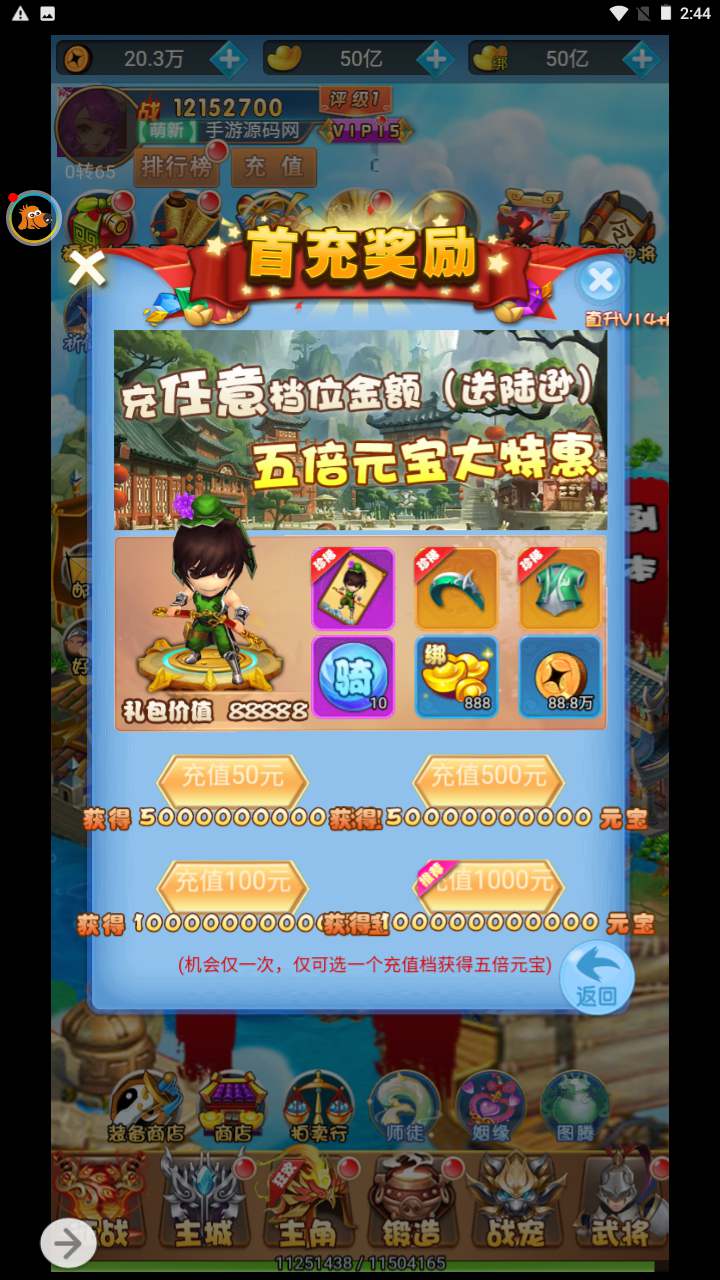
Task: Open the 排行榜 leaderboard
Action: pyautogui.click(x=177, y=167)
